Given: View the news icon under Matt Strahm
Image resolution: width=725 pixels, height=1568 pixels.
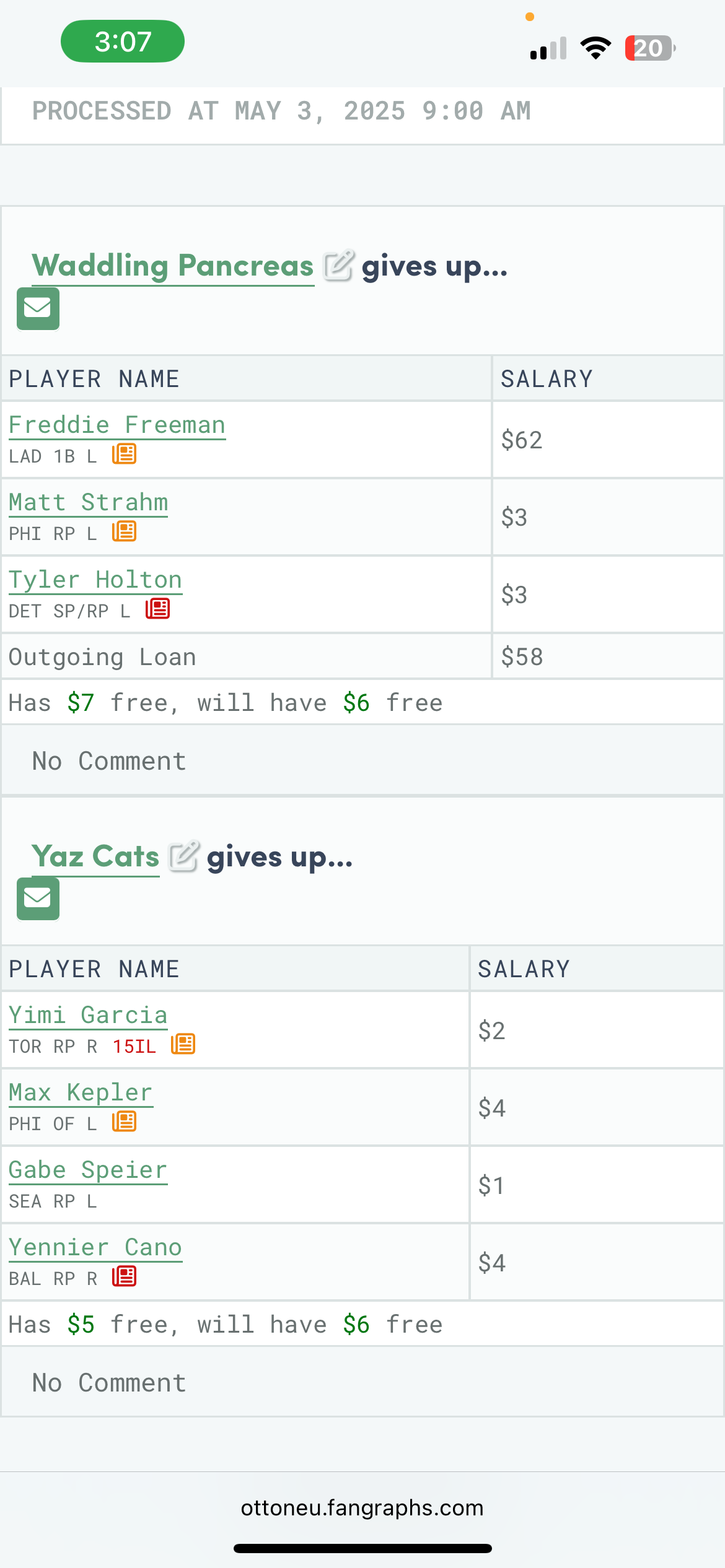Looking at the screenshot, I should (x=125, y=531).
